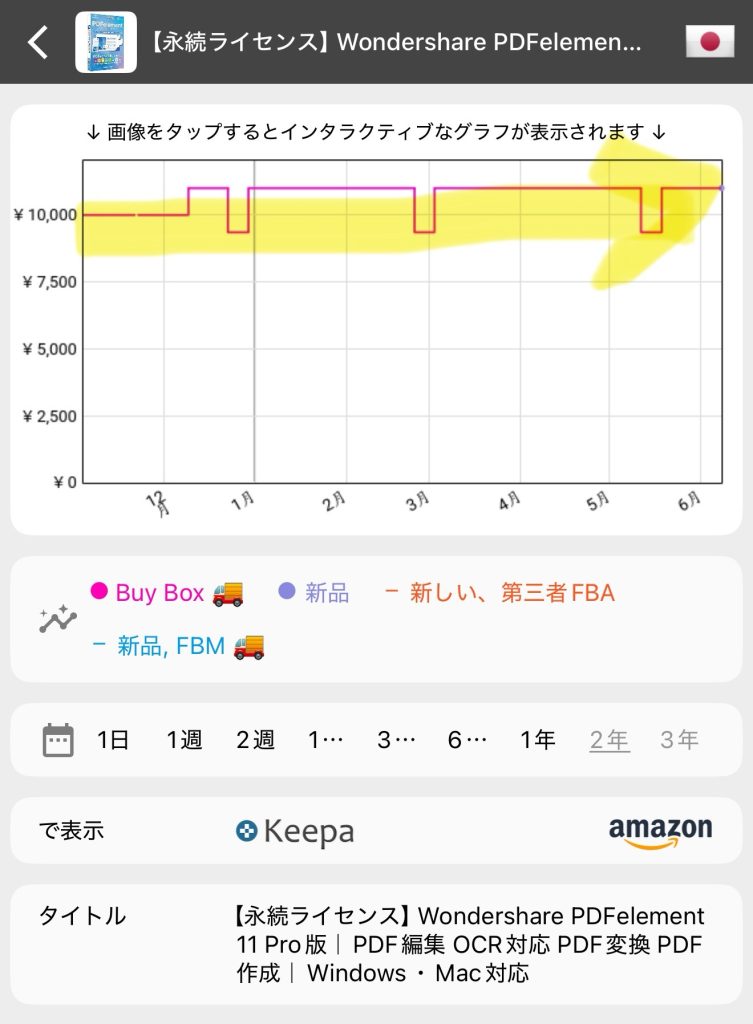Show the 1年 price history
753x1024 pixels.
(x=538, y=740)
